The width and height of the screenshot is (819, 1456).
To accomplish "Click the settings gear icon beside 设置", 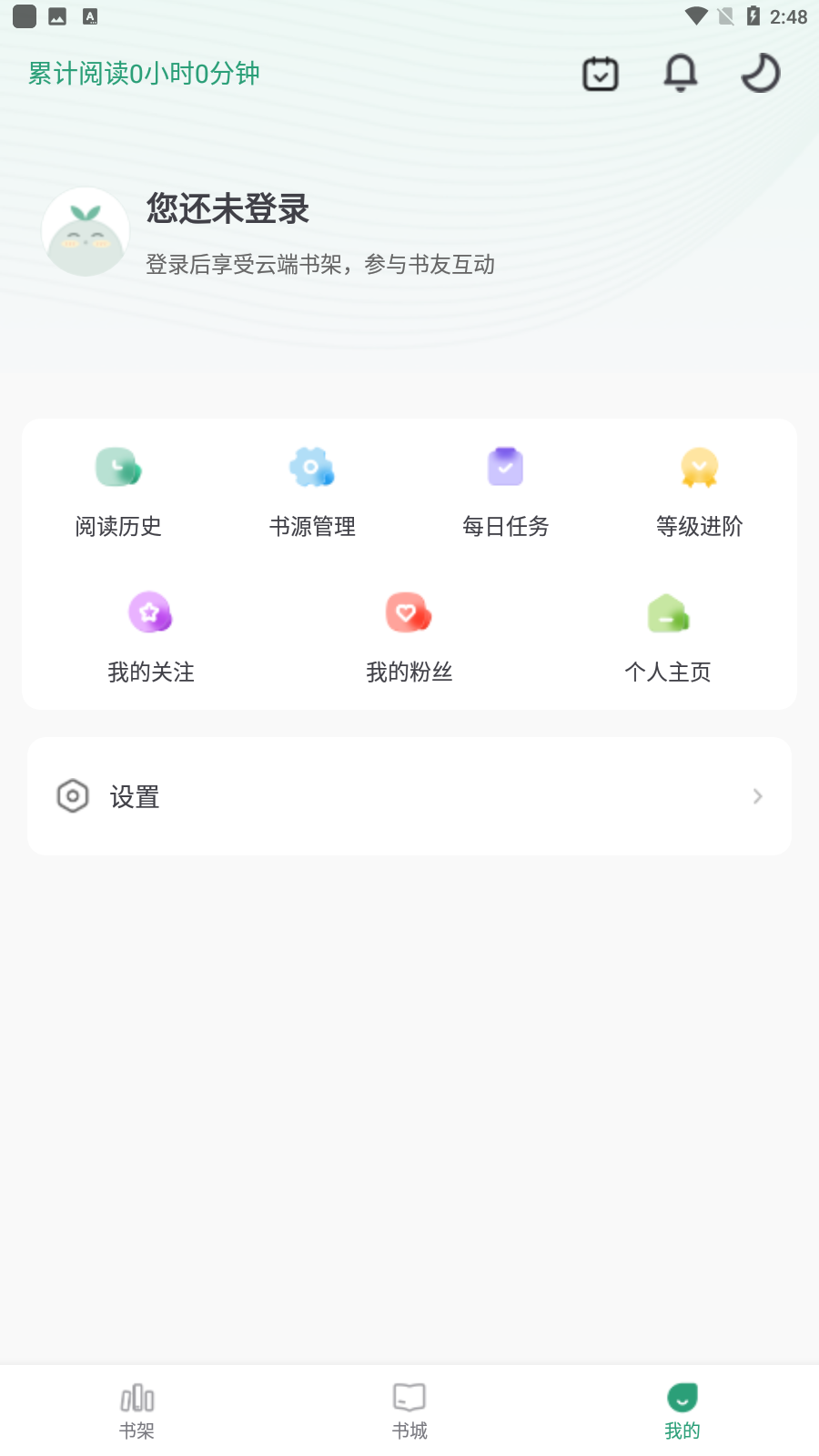I will [74, 796].
